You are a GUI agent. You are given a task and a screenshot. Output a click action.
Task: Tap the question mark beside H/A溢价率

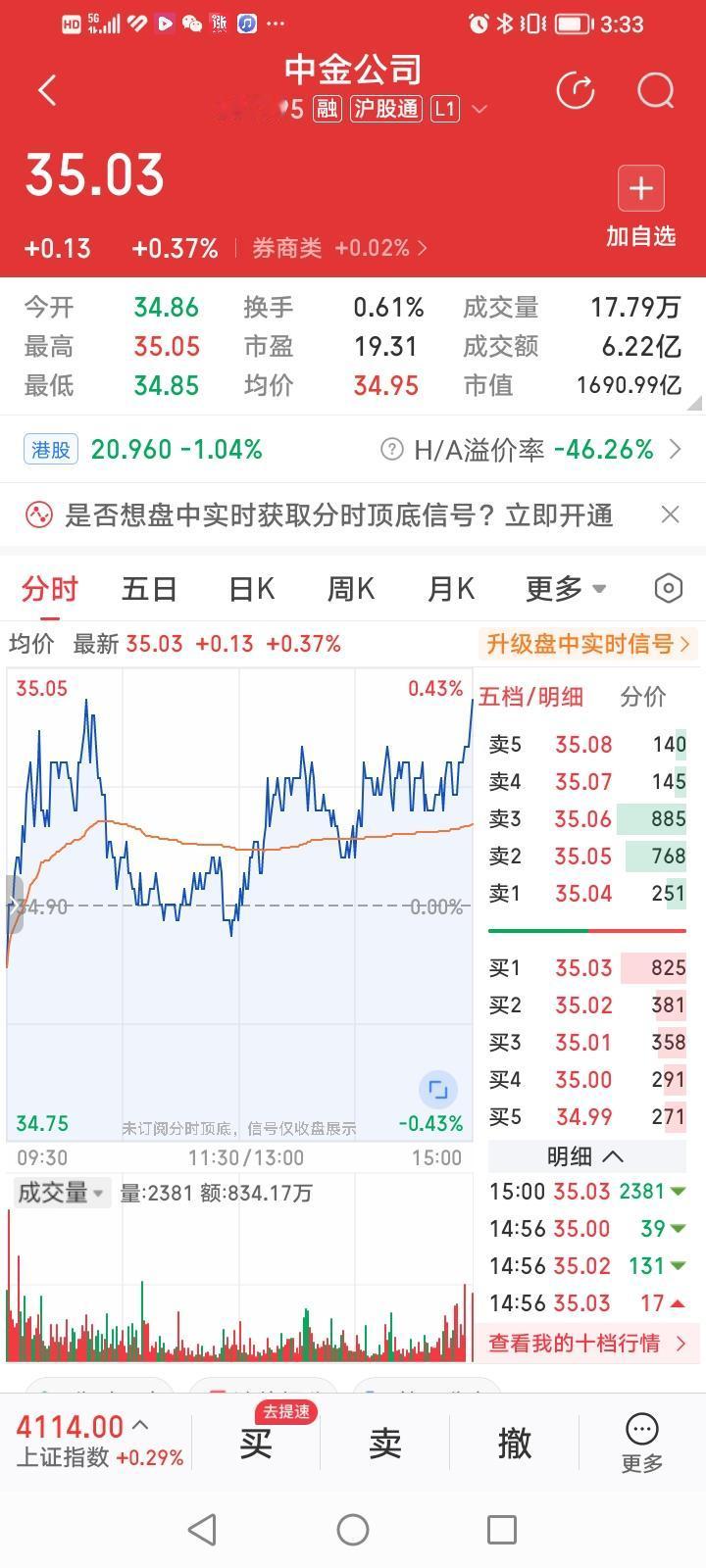[391, 450]
